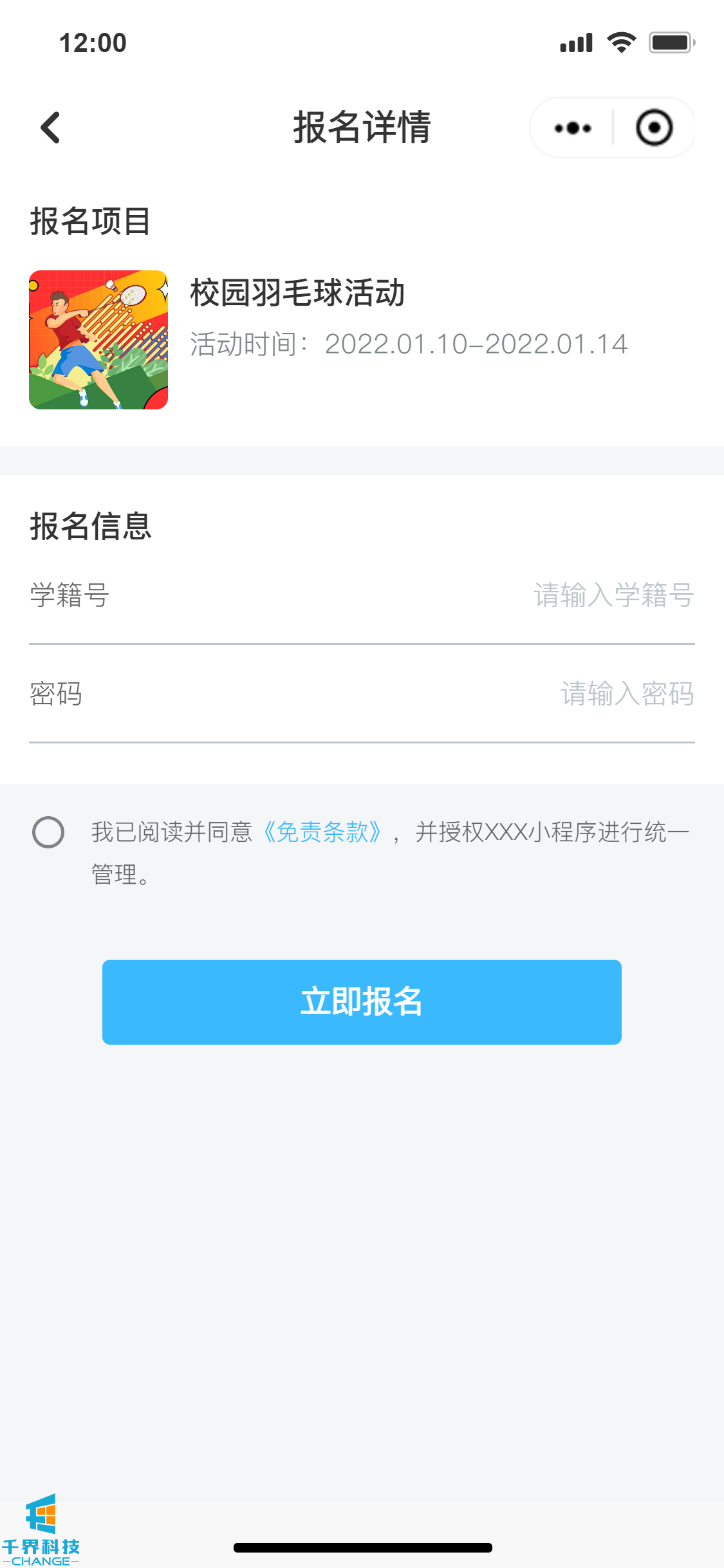Close the mini program with the circle button
This screenshot has width=724, height=1568.
coord(654,128)
